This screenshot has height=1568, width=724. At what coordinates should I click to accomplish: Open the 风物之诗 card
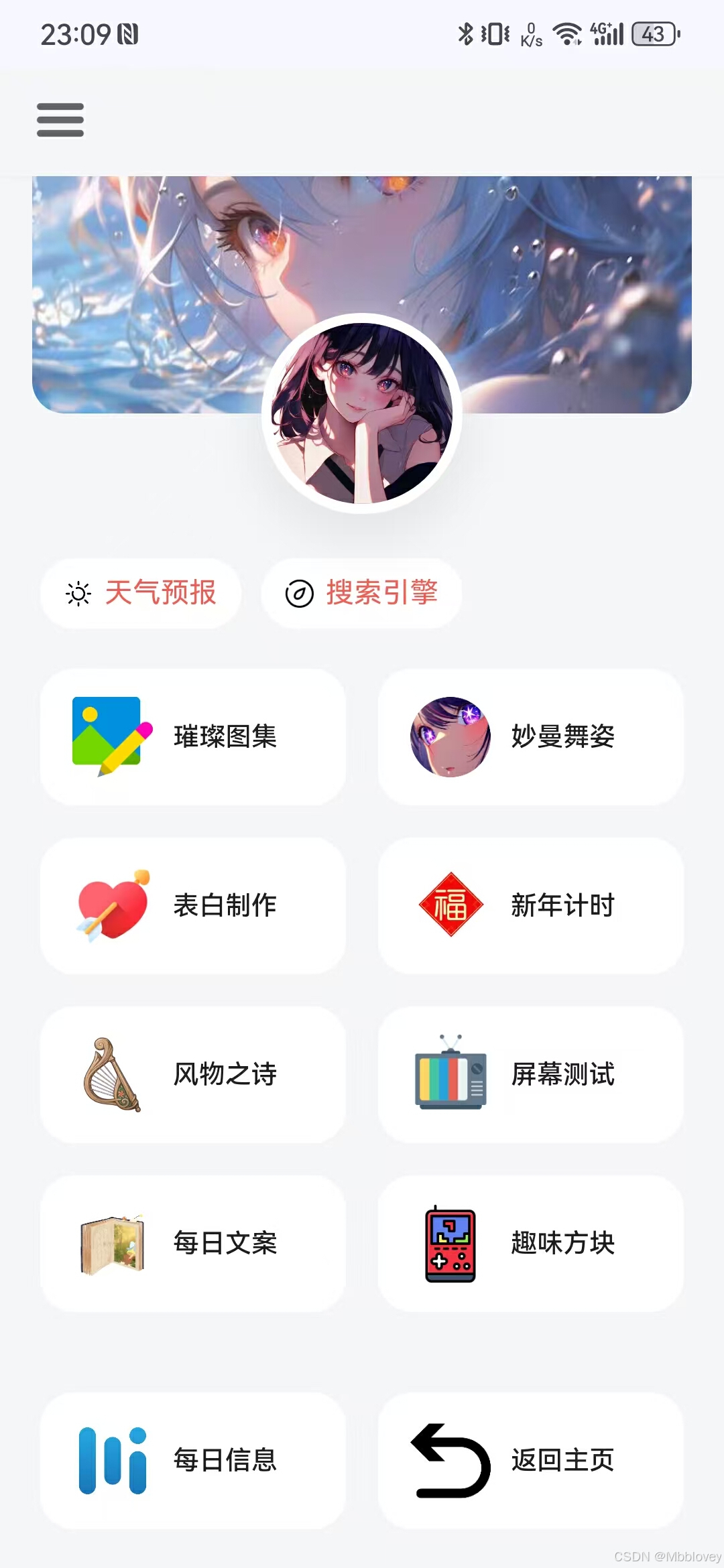coord(193,1074)
